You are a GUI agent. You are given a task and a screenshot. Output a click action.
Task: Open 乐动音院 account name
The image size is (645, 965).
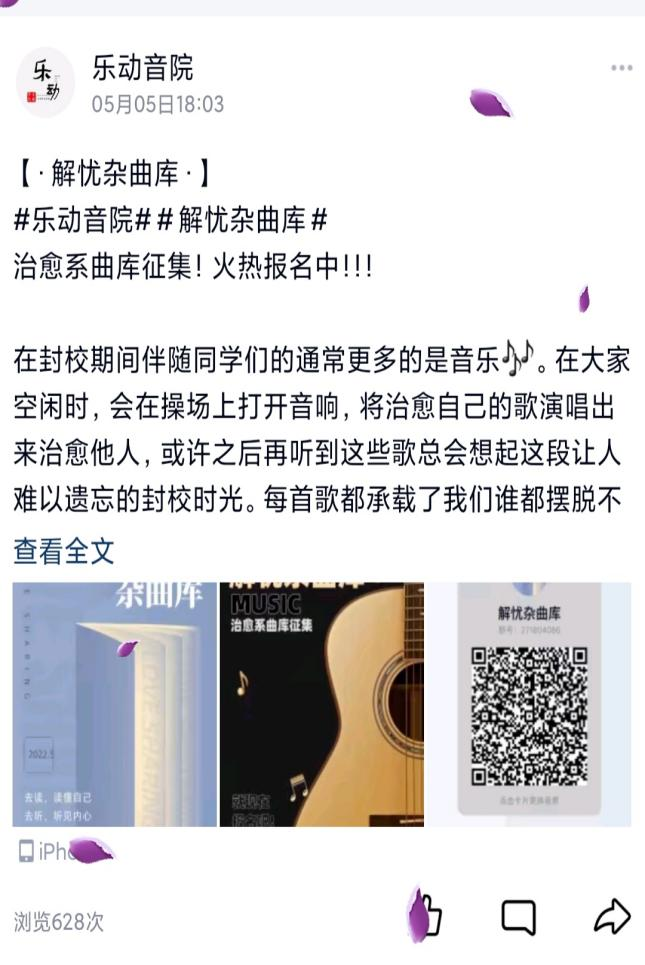click(x=143, y=69)
